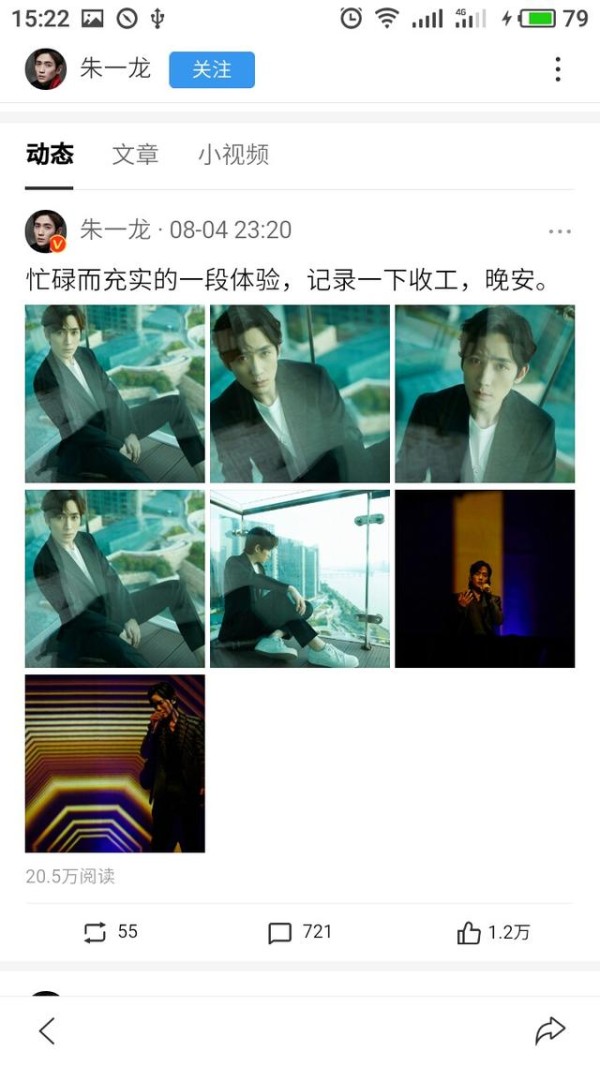Tap the post author's avatar with V badge
The width and height of the screenshot is (600, 1066).
46,231
